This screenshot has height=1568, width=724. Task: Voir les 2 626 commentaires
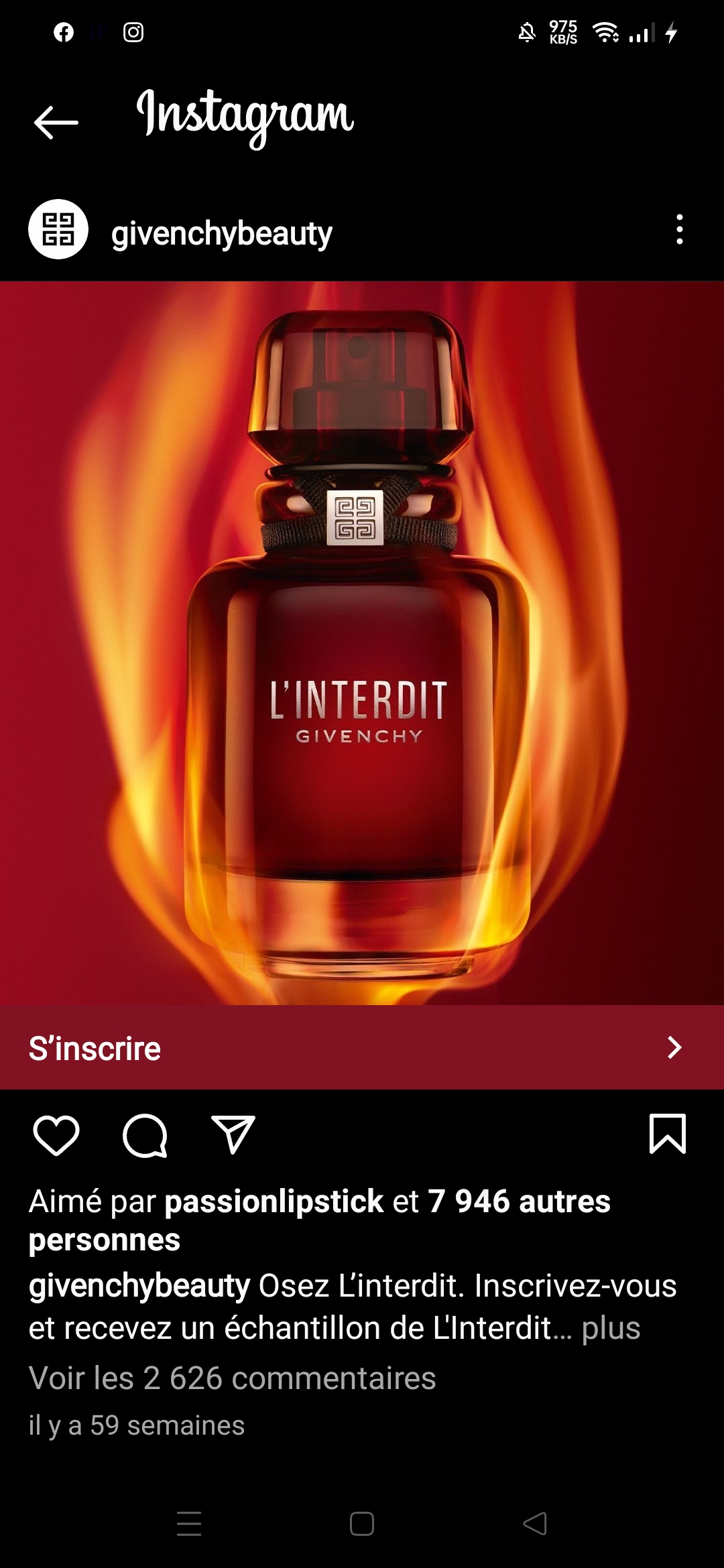point(232,1378)
